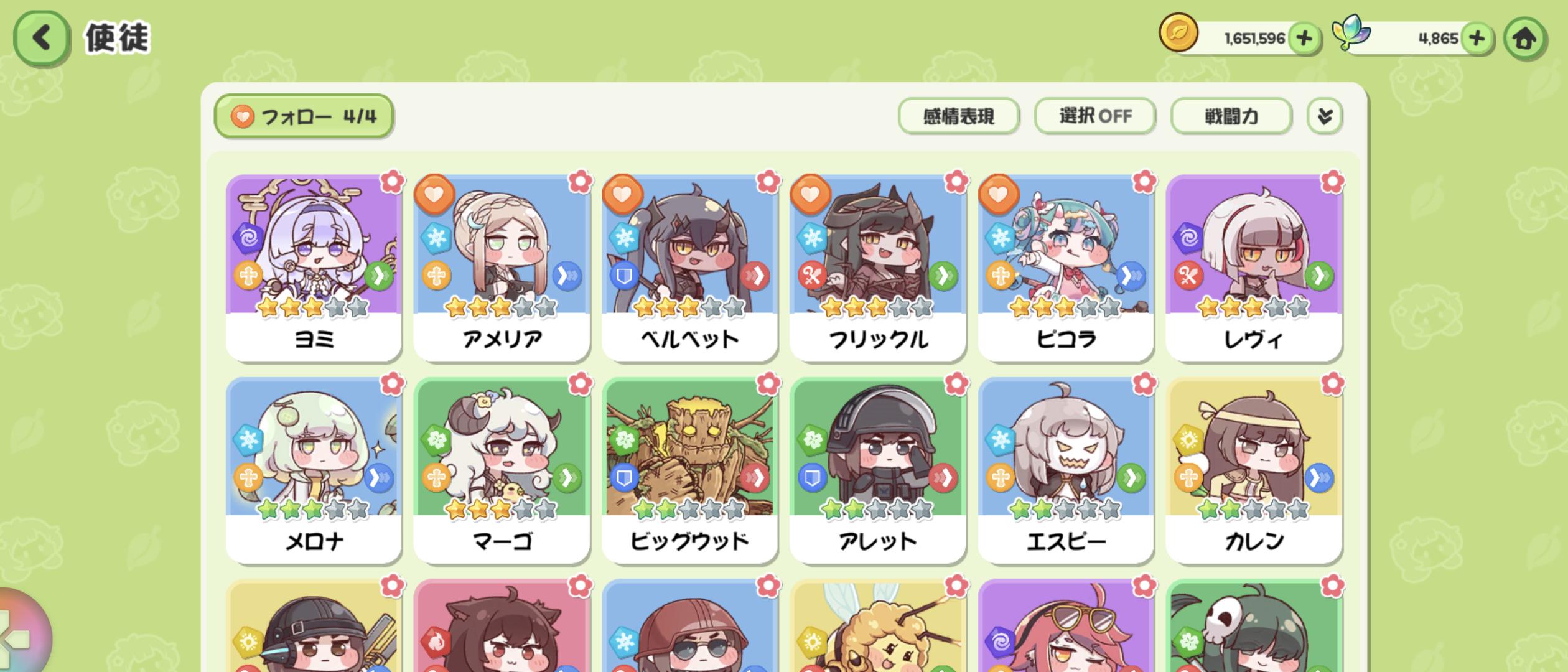Open the フリックル character card
Image resolution: width=1568 pixels, height=672 pixels.
point(878,268)
